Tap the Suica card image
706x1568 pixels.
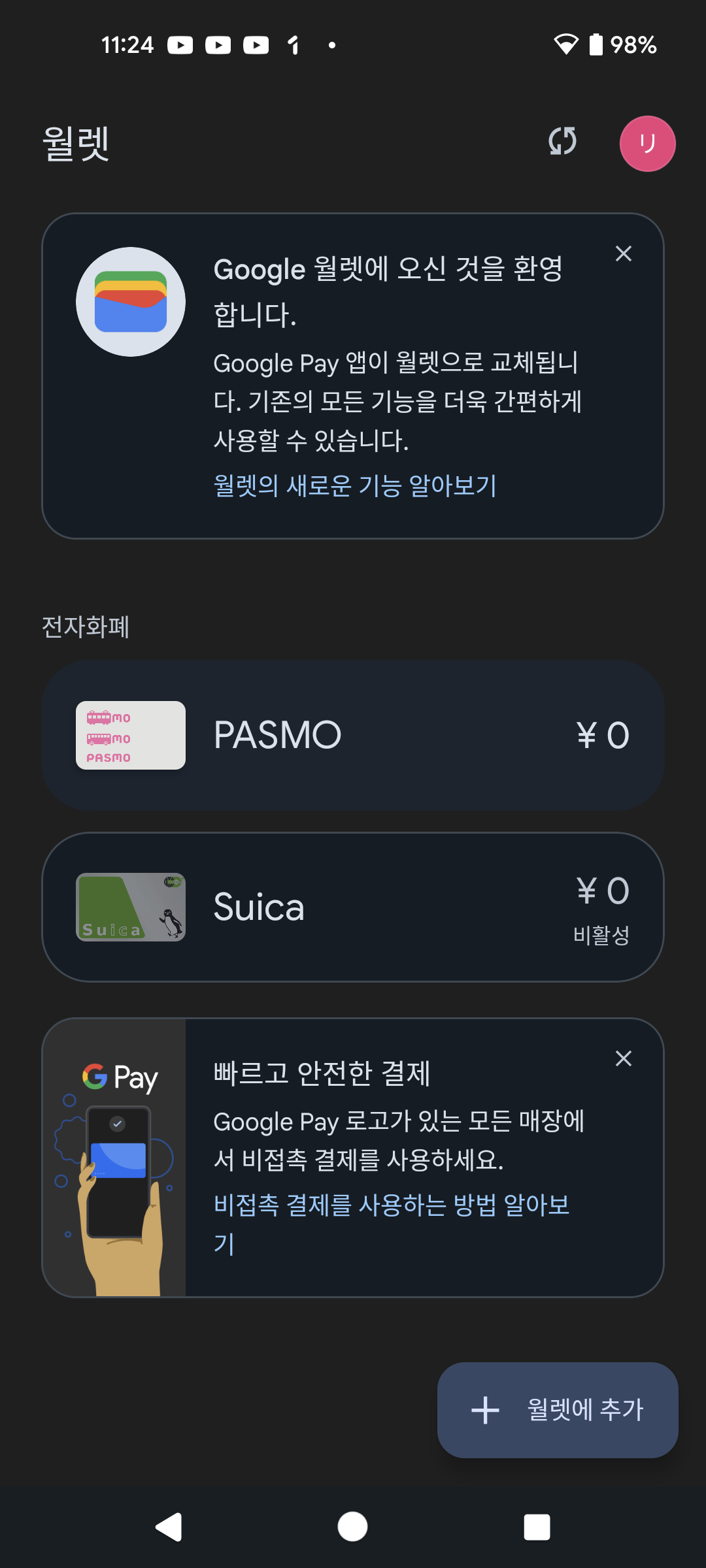[130, 907]
